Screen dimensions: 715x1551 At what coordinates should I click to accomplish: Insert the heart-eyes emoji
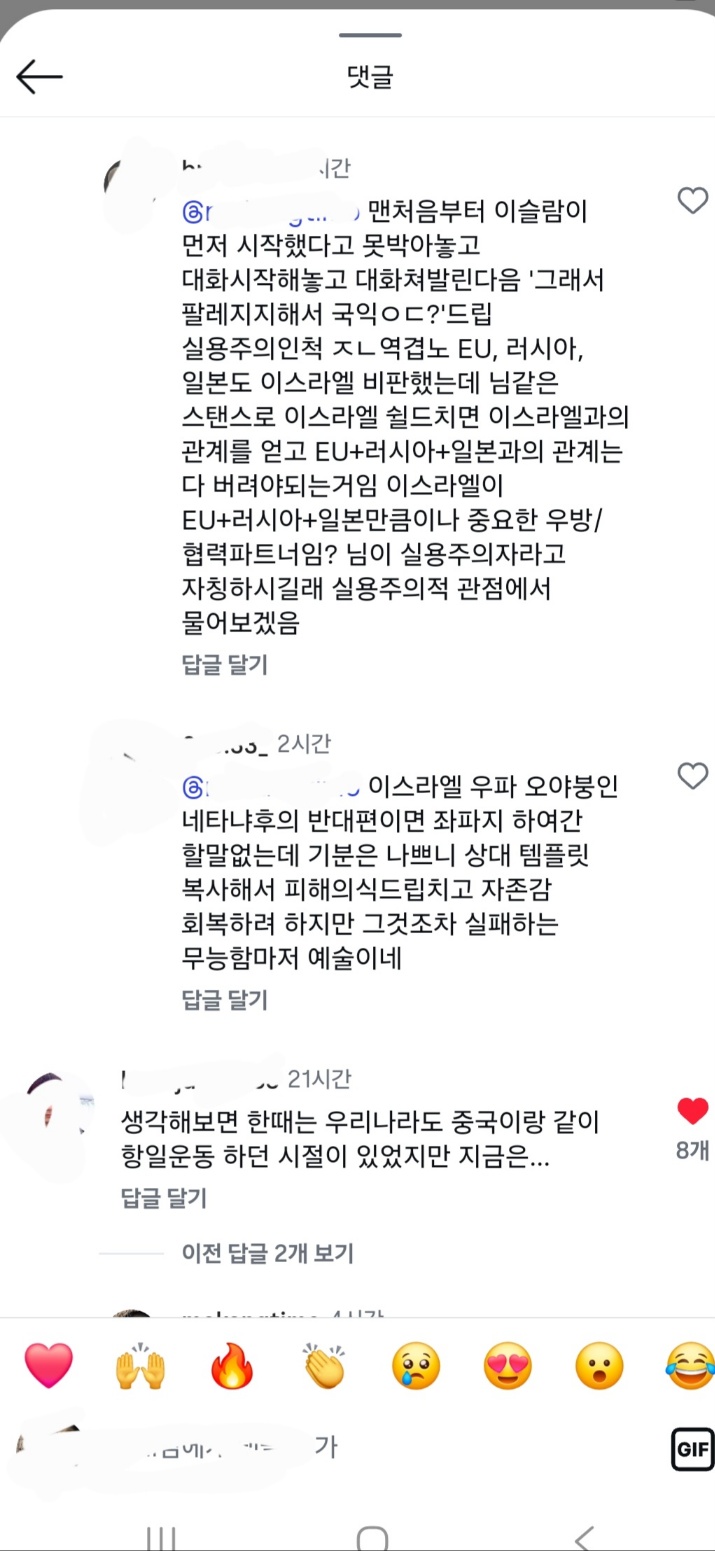pos(508,1365)
